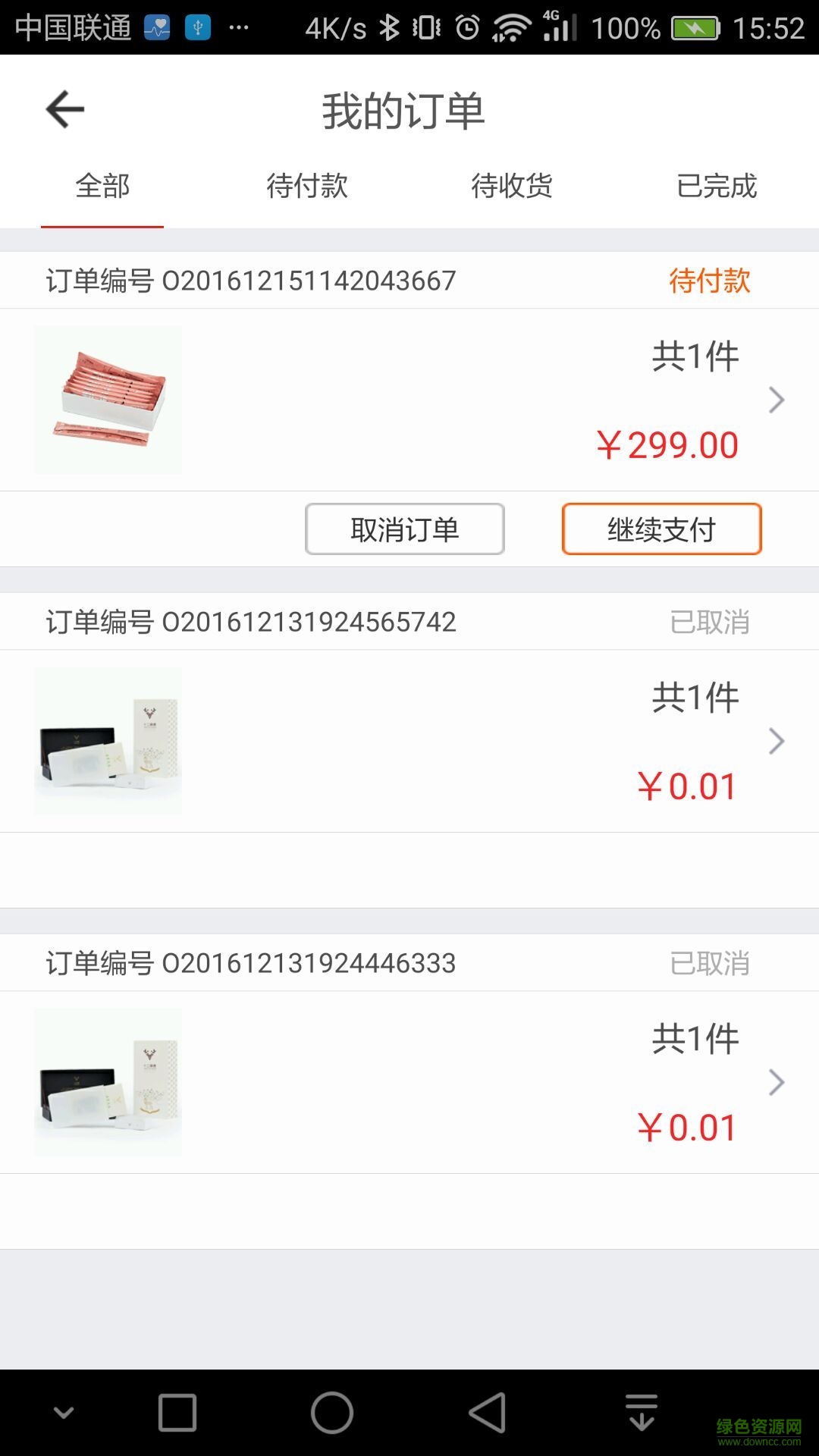
Task: Go back from 我的订单 page
Action: click(x=65, y=110)
